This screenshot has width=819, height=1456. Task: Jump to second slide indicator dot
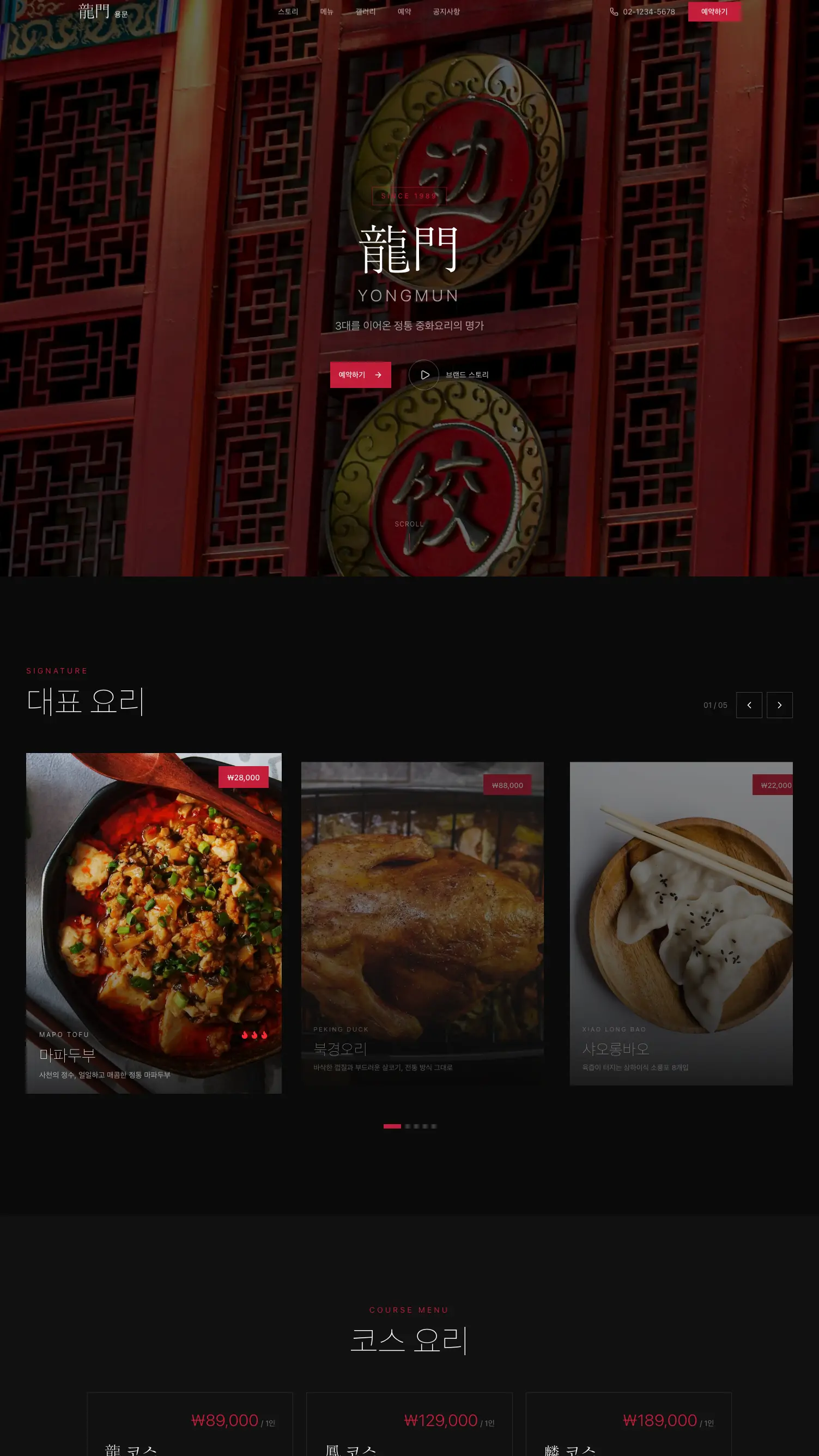click(408, 1126)
